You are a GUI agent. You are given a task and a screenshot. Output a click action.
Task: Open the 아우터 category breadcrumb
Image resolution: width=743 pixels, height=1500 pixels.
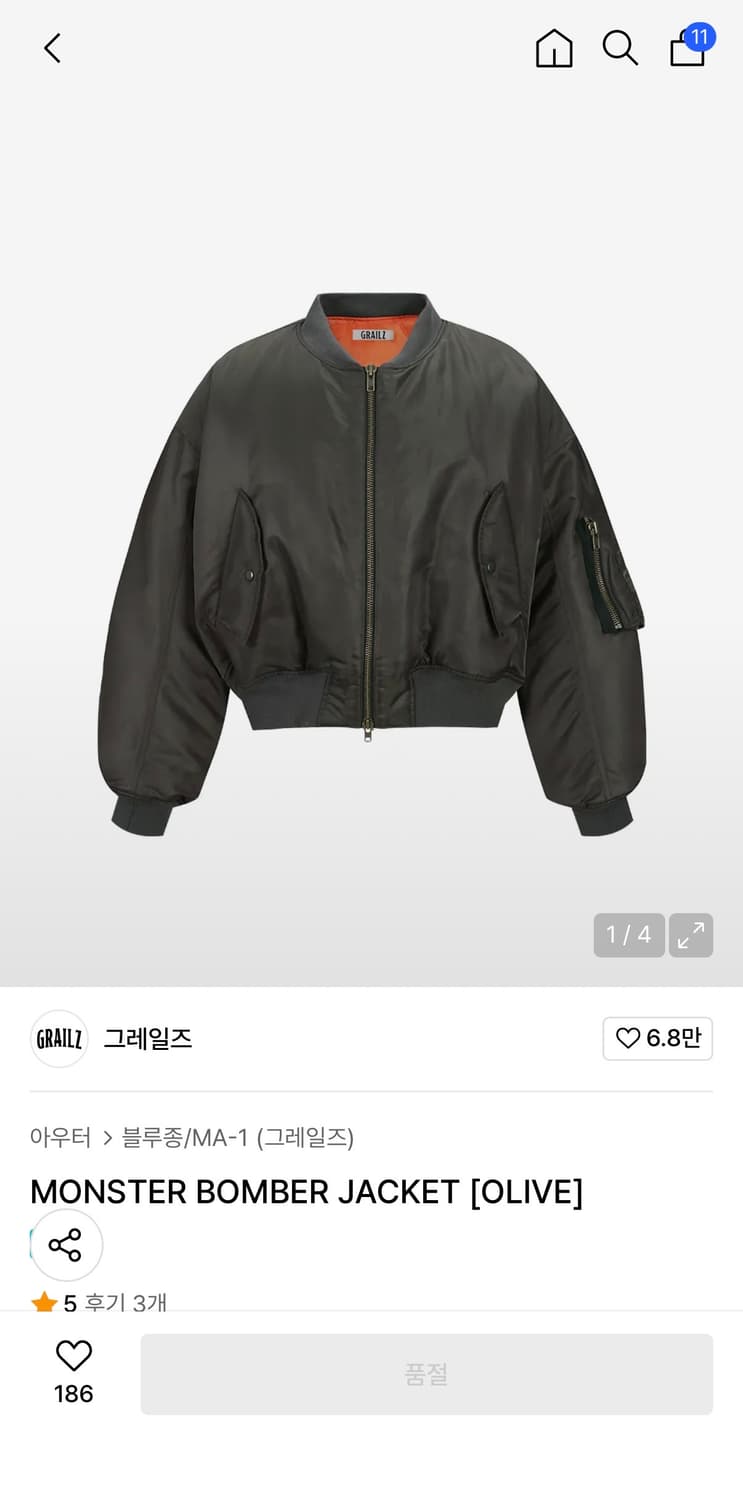[x=60, y=1138]
